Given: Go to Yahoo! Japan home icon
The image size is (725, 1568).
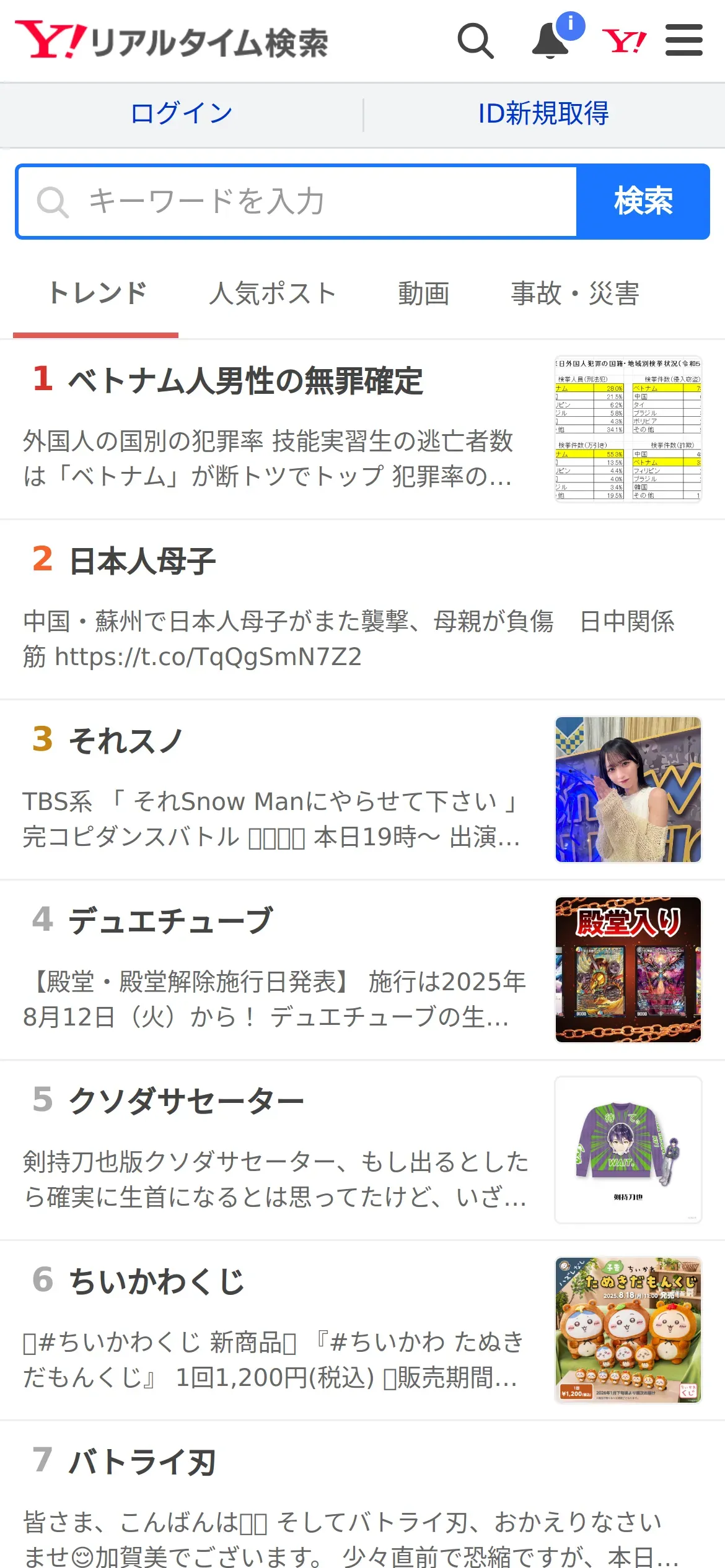Looking at the screenshot, I should (x=624, y=41).
